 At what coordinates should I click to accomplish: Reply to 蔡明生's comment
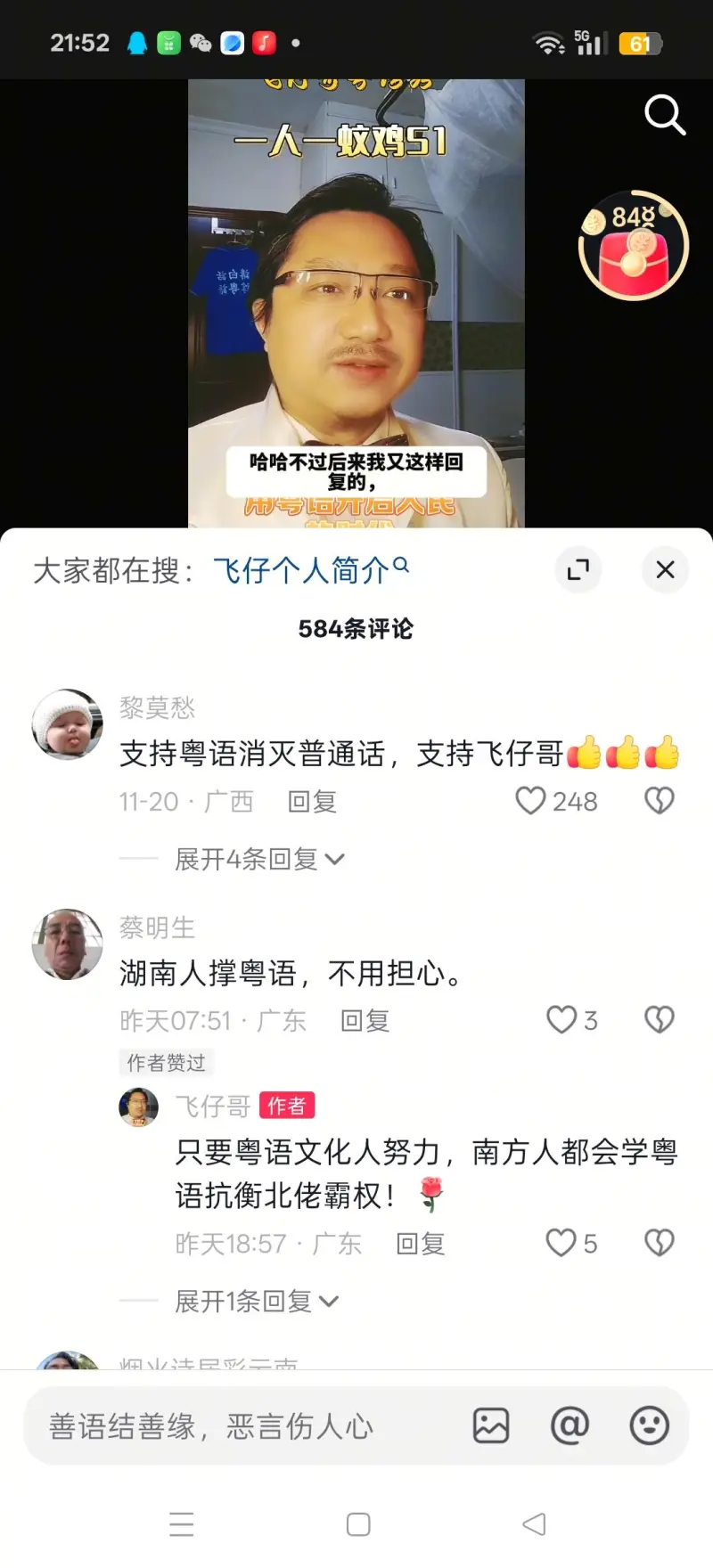coord(365,1021)
